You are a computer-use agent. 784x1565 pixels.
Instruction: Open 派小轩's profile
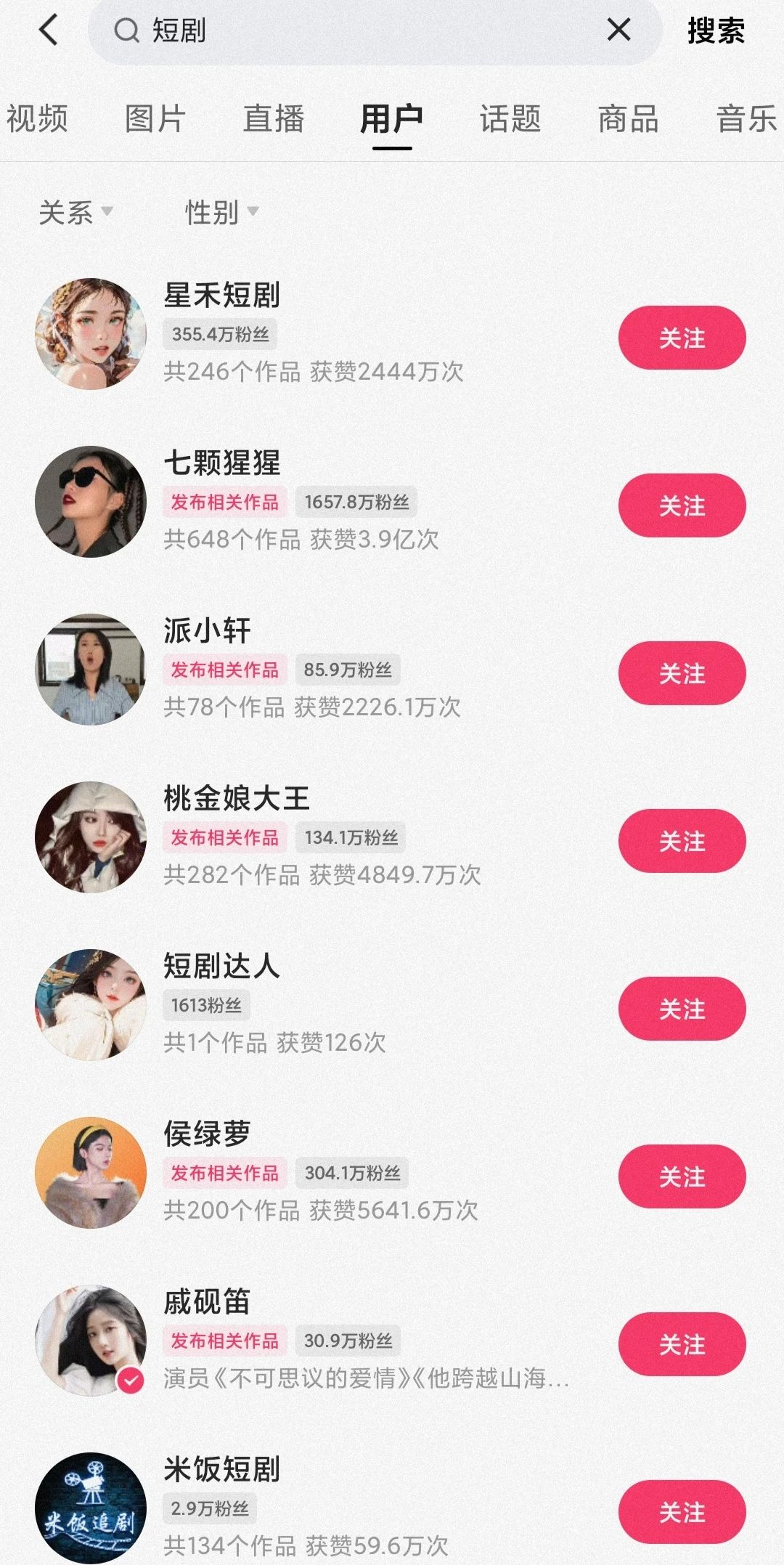[207, 630]
